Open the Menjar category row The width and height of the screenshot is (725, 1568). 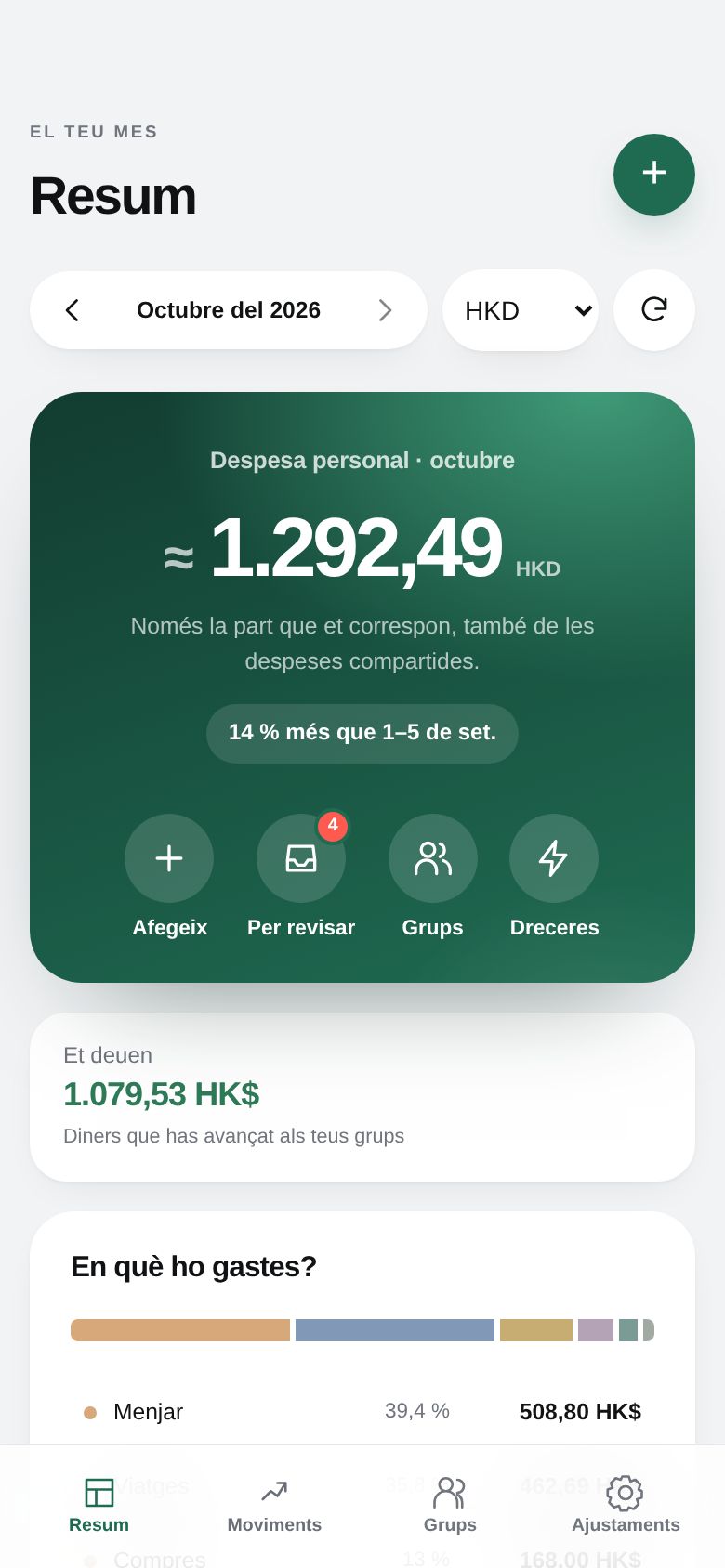pyautogui.click(x=362, y=1412)
